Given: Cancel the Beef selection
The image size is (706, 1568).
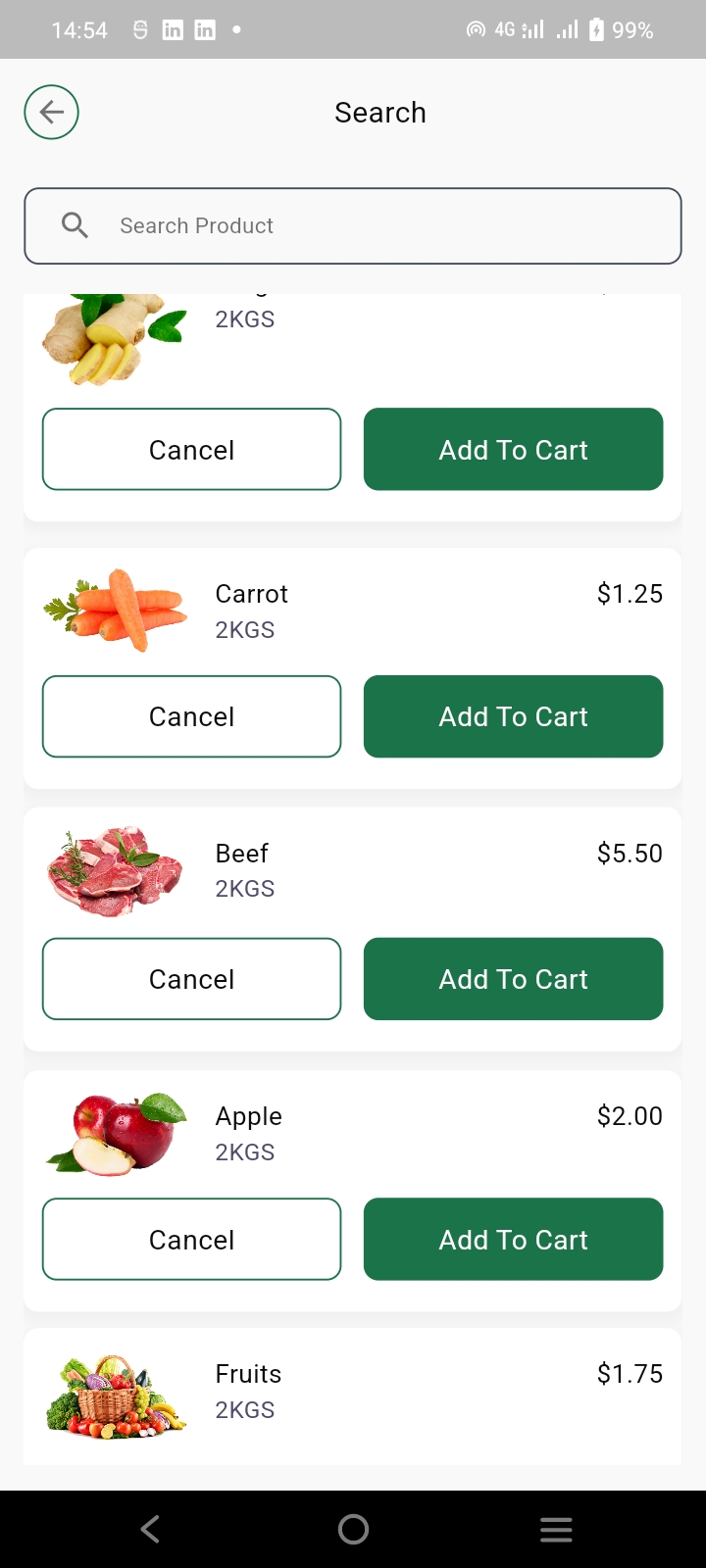Looking at the screenshot, I should pyautogui.click(x=191, y=978).
